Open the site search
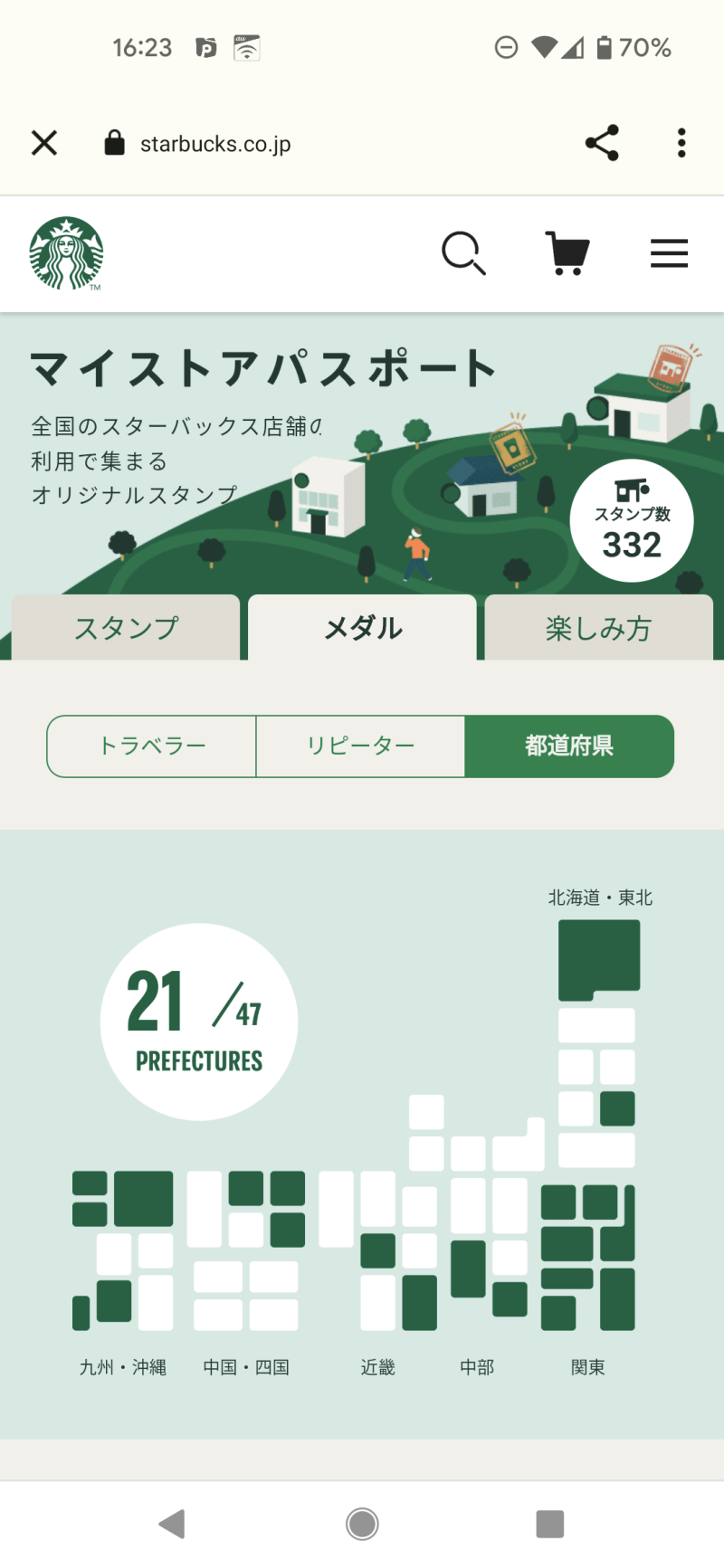 [x=463, y=253]
